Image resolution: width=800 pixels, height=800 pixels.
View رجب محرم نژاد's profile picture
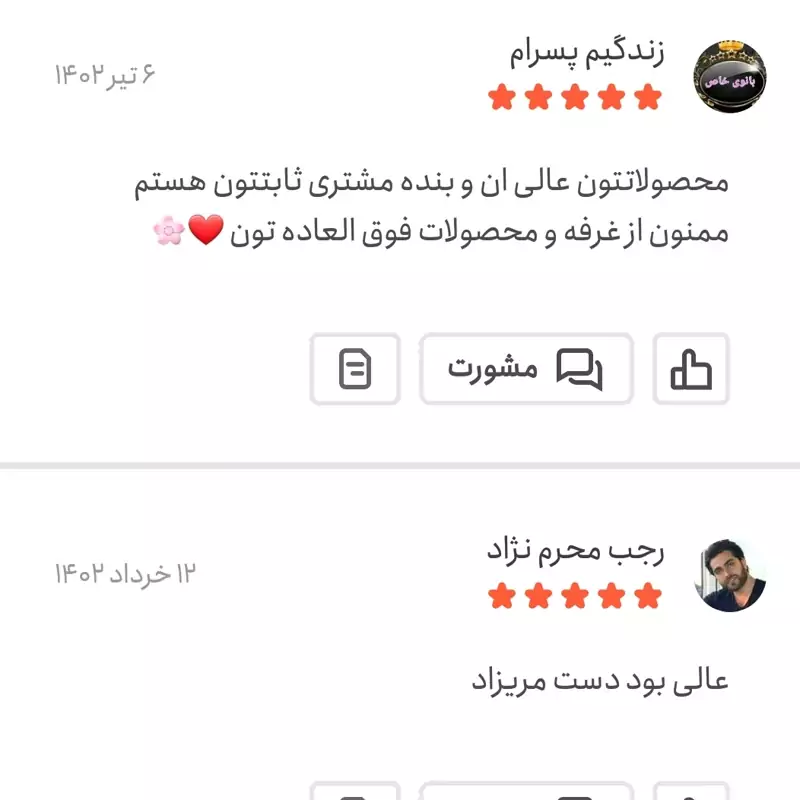[729, 576]
